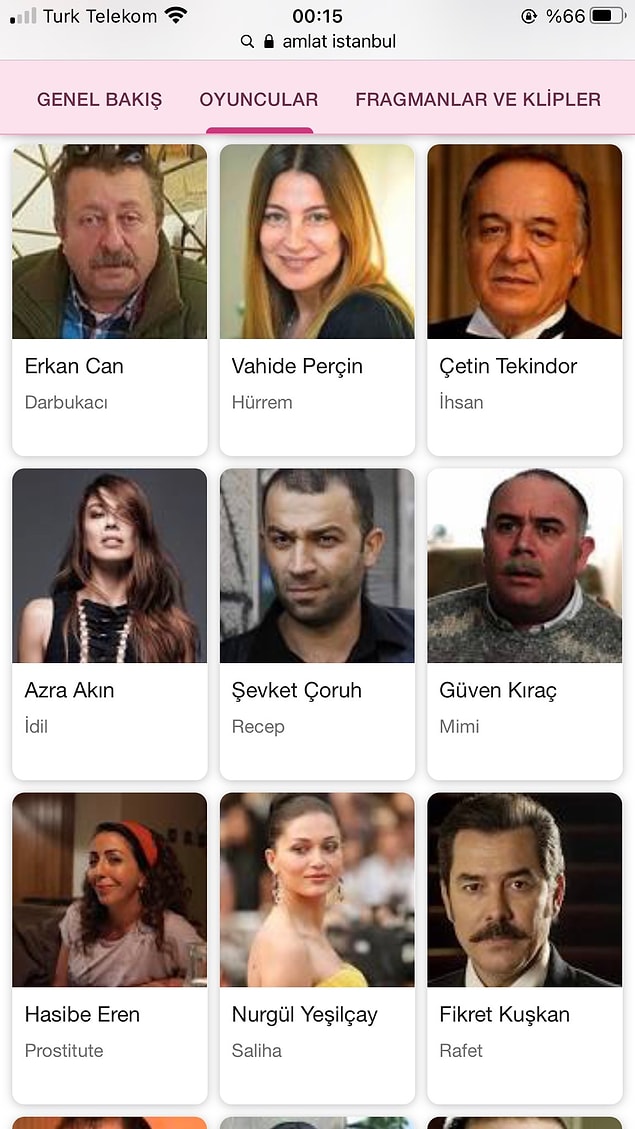Select the Oyuncular tab
Viewport: 635px width, 1129px height.
259,100
